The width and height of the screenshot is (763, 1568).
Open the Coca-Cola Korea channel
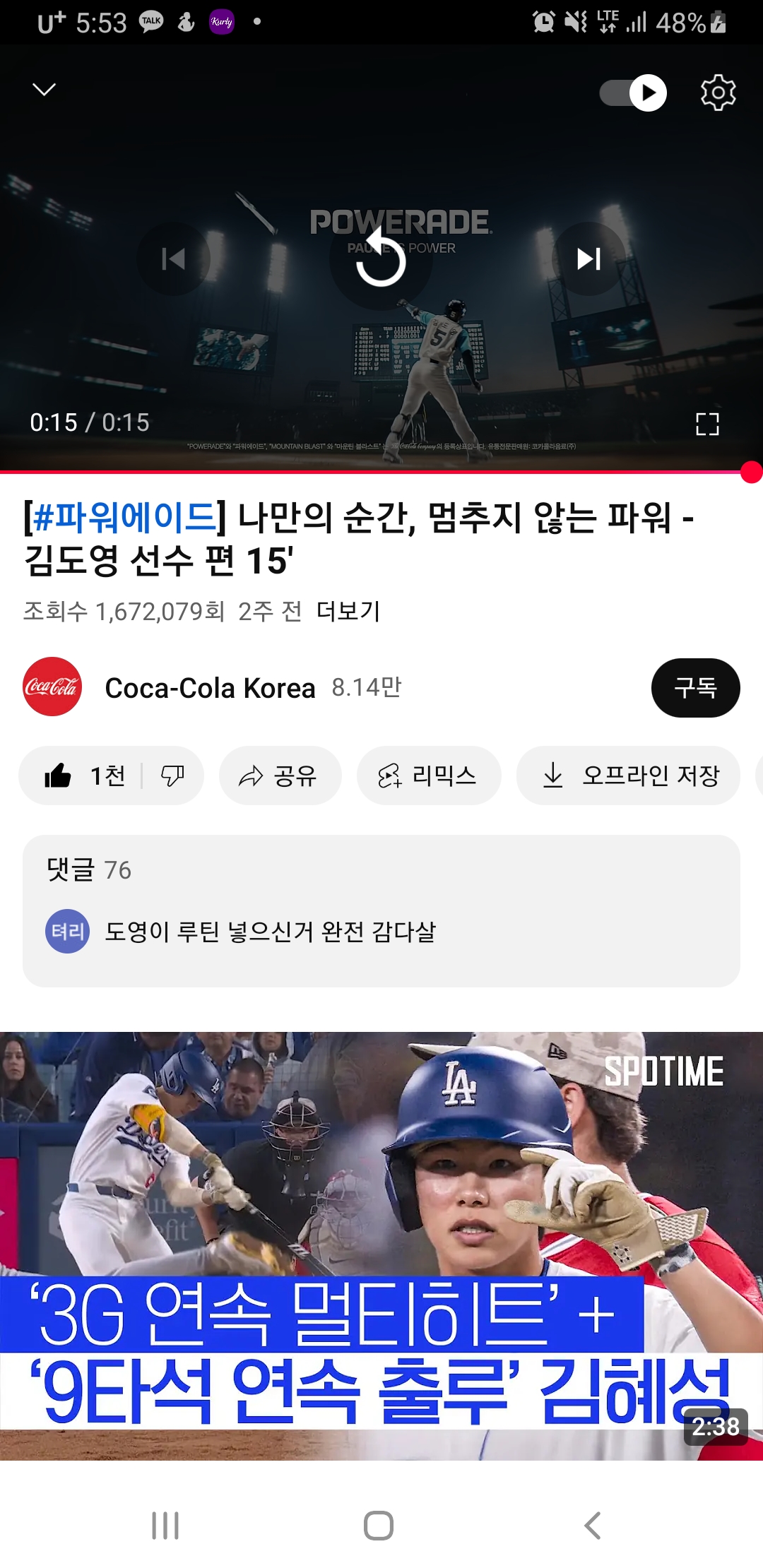click(x=209, y=688)
